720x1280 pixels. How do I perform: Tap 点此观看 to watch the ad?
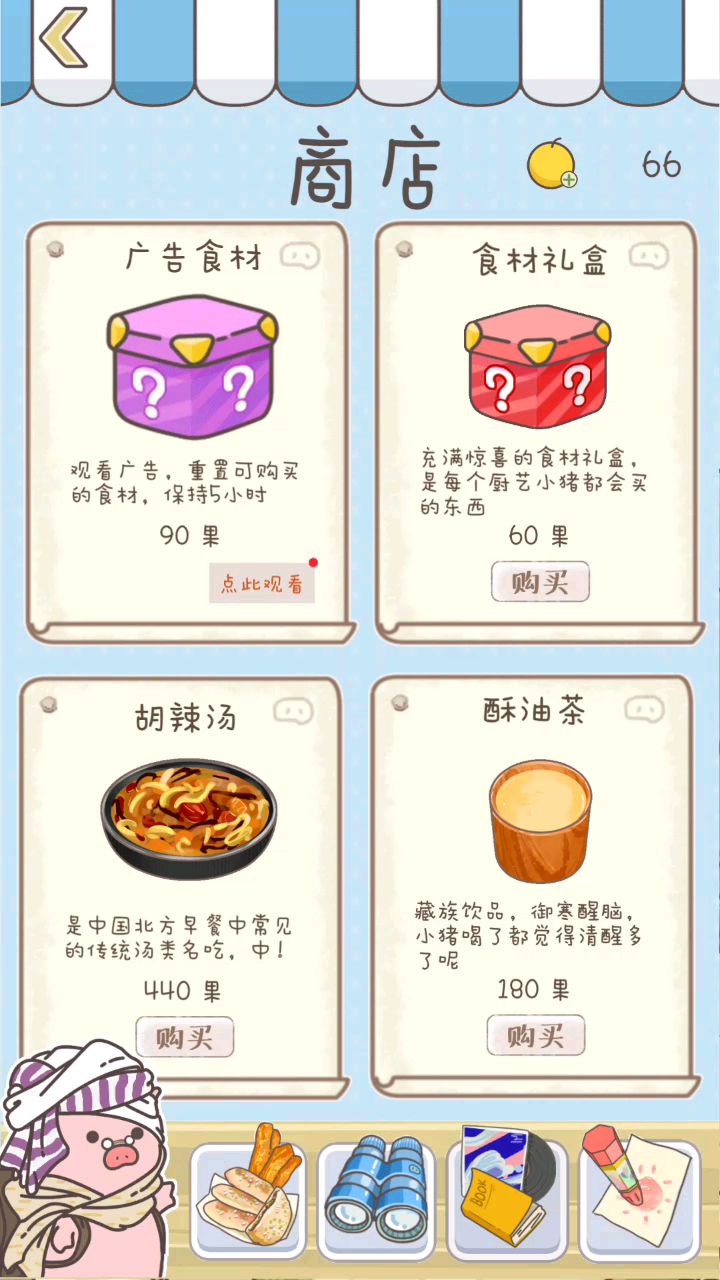tap(262, 584)
